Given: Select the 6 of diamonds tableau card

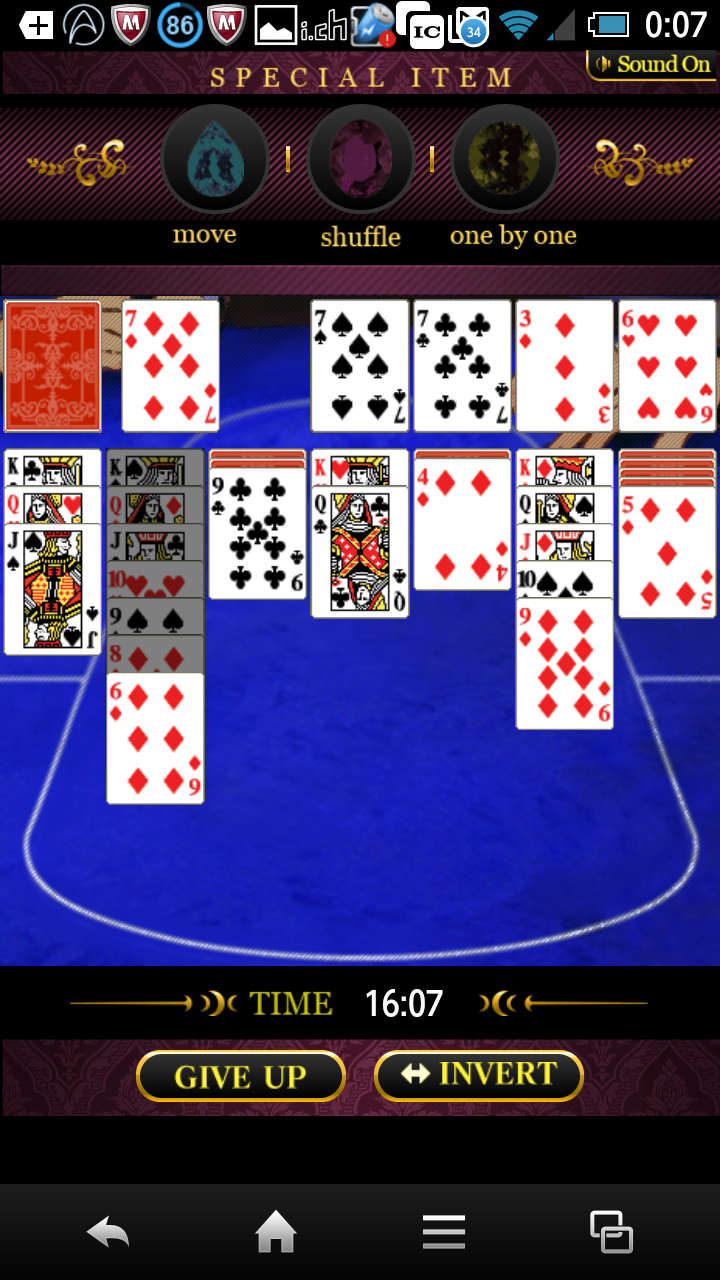Looking at the screenshot, I should click(x=155, y=738).
